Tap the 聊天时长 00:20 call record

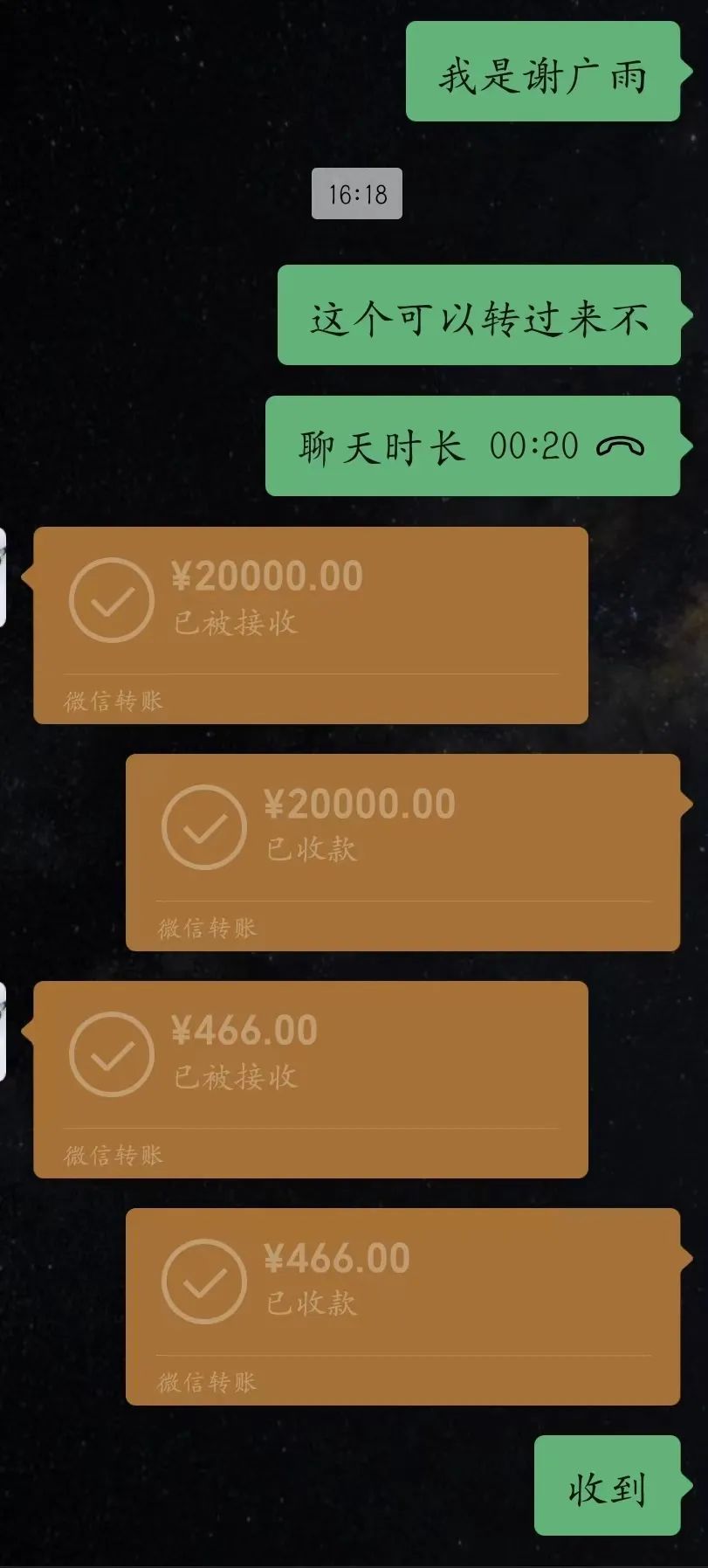click(472, 446)
